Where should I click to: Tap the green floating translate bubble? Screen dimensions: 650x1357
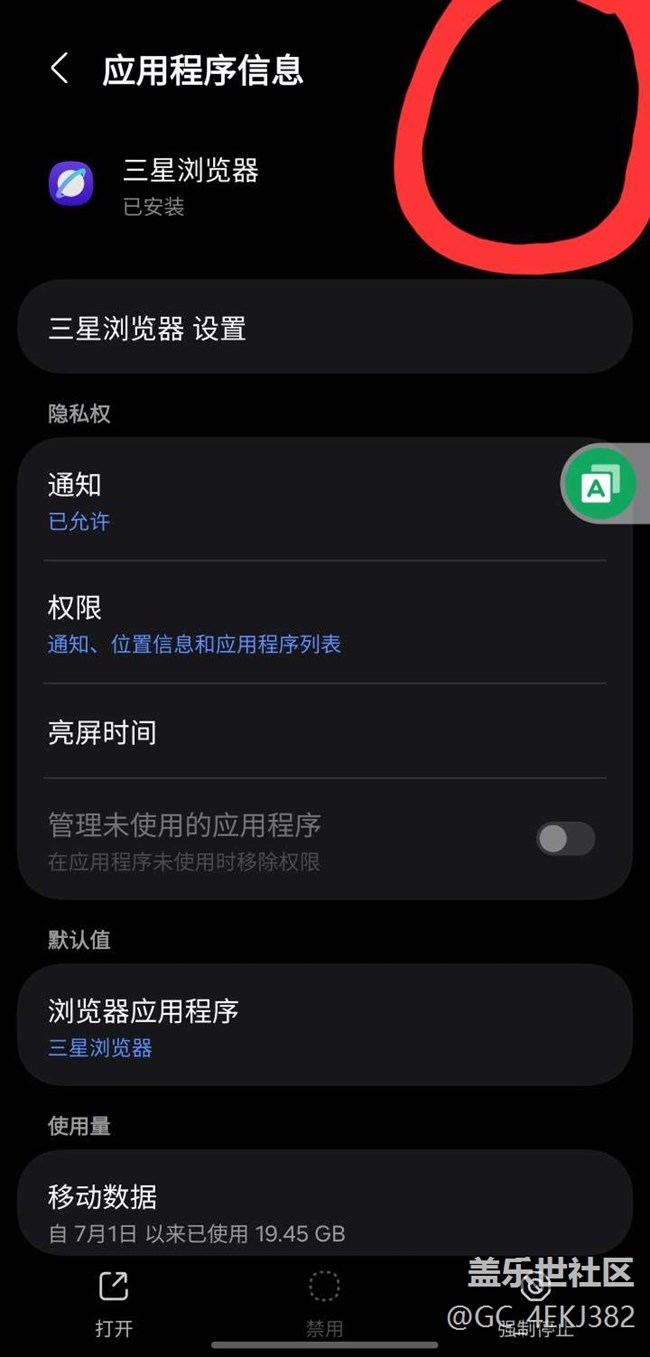coord(598,485)
